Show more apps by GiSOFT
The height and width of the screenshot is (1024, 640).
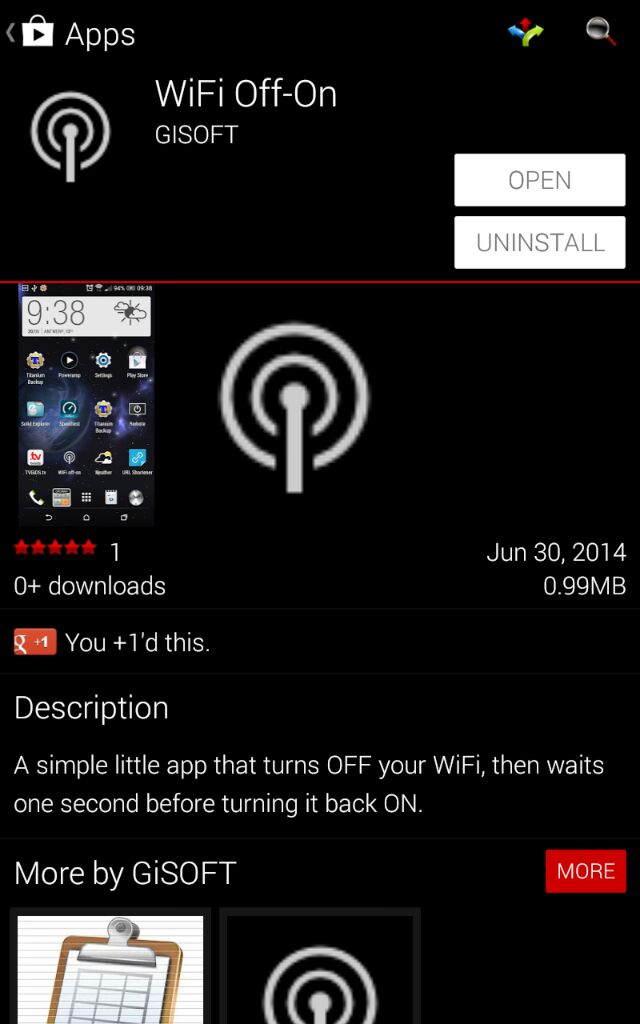[585, 871]
